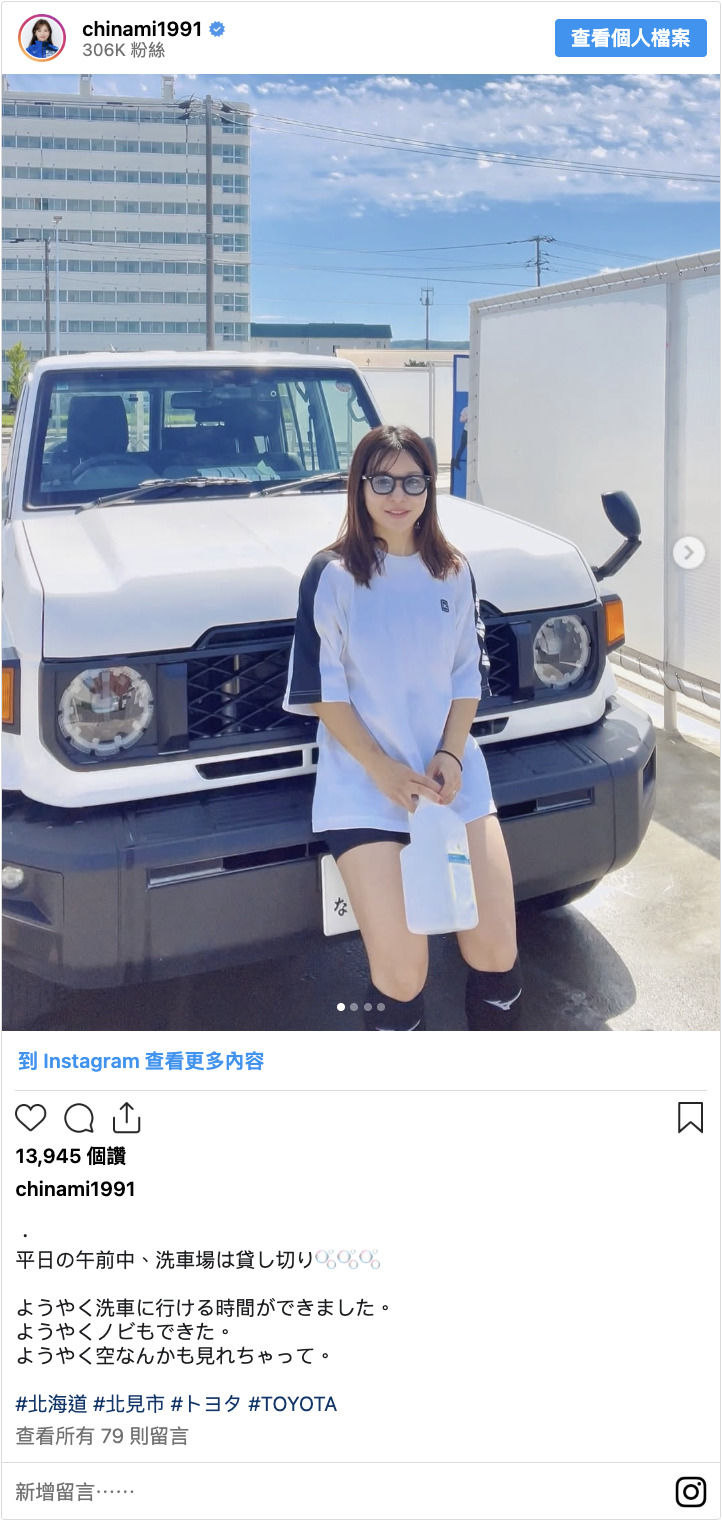View all 79 comments
The width and height of the screenshot is (722, 1522).
pyautogui.click(x=102, y=1436)
